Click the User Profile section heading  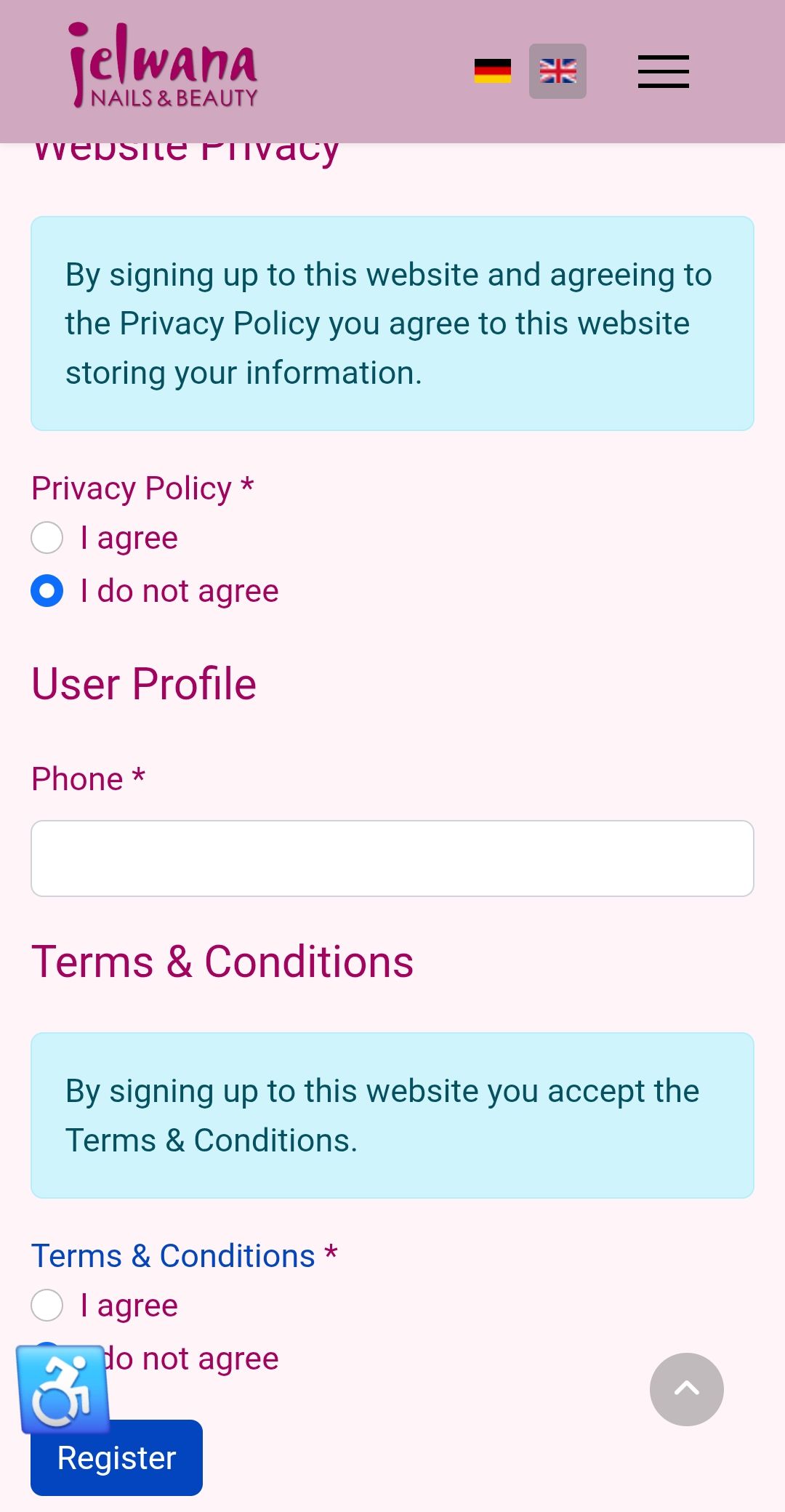click(x=143, y=682)
